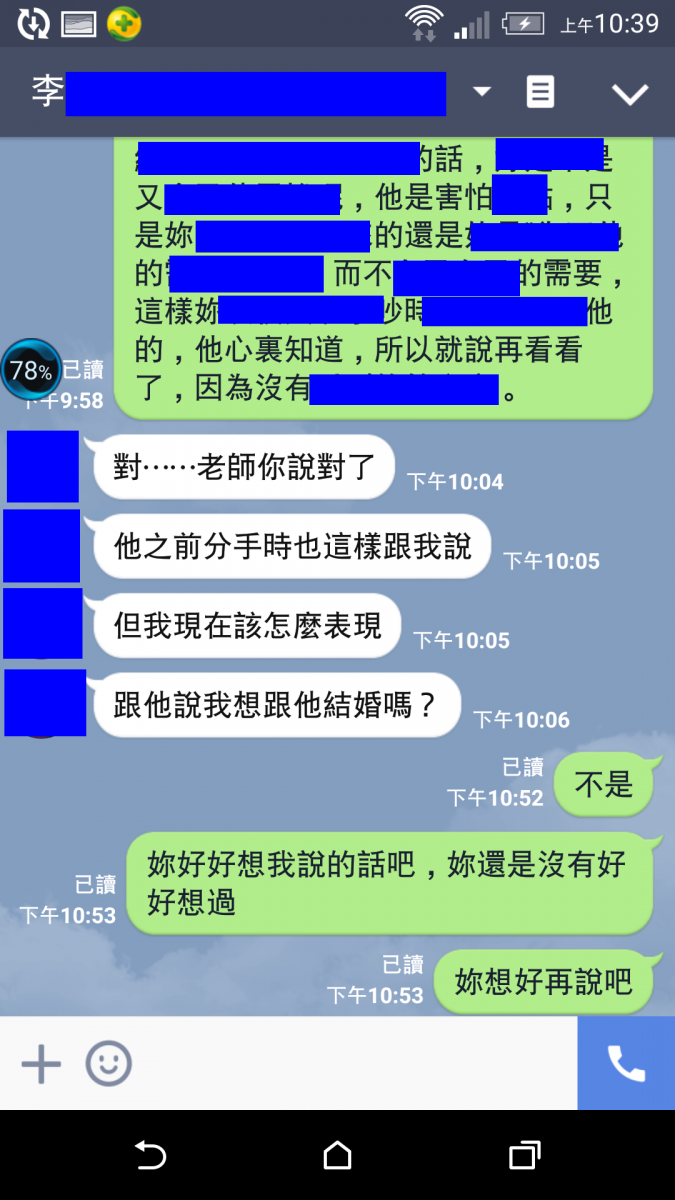Open the chat title dropdown arrow

point(482,92)
